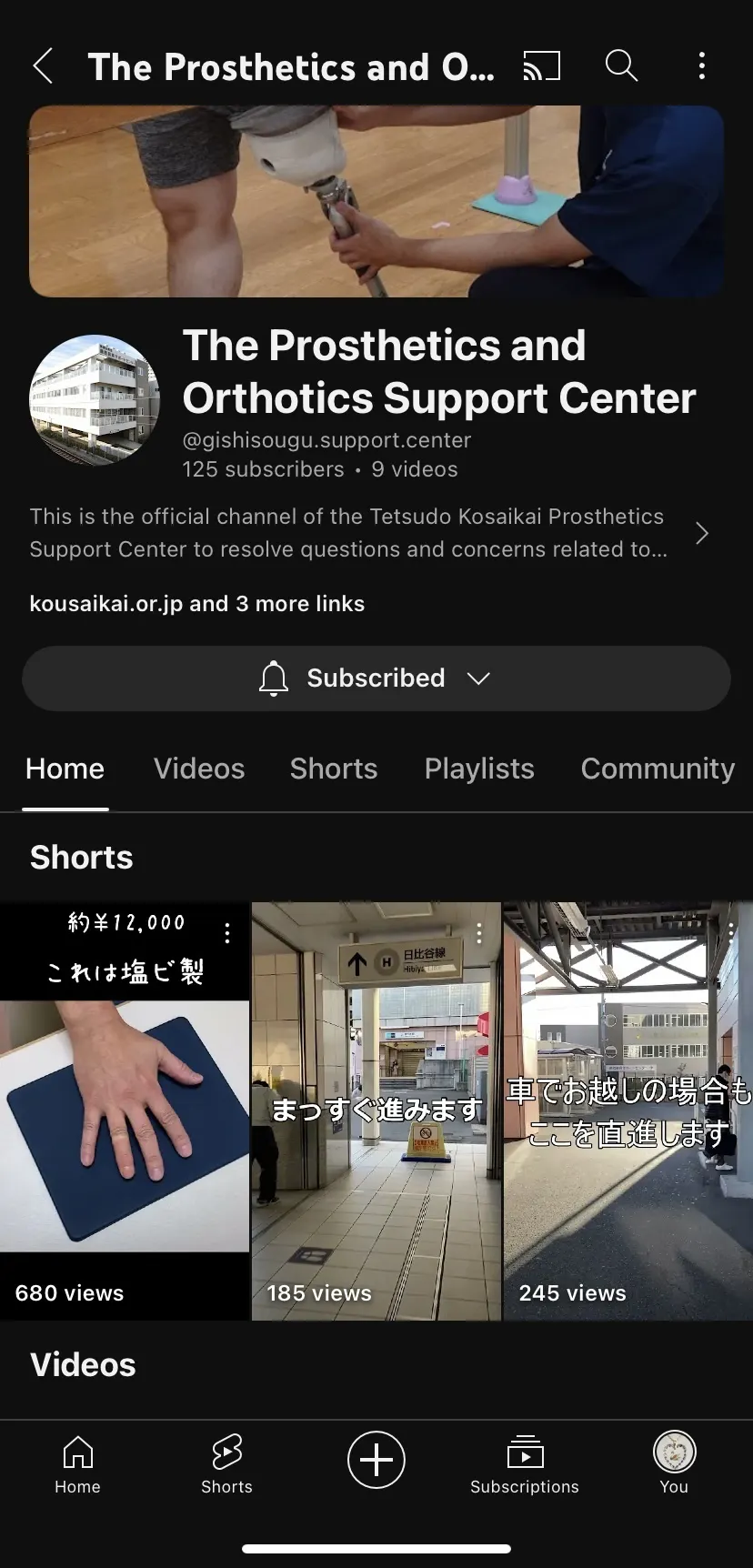
Task: Switch to the Community tab
Action: click(x=657, y=769)
